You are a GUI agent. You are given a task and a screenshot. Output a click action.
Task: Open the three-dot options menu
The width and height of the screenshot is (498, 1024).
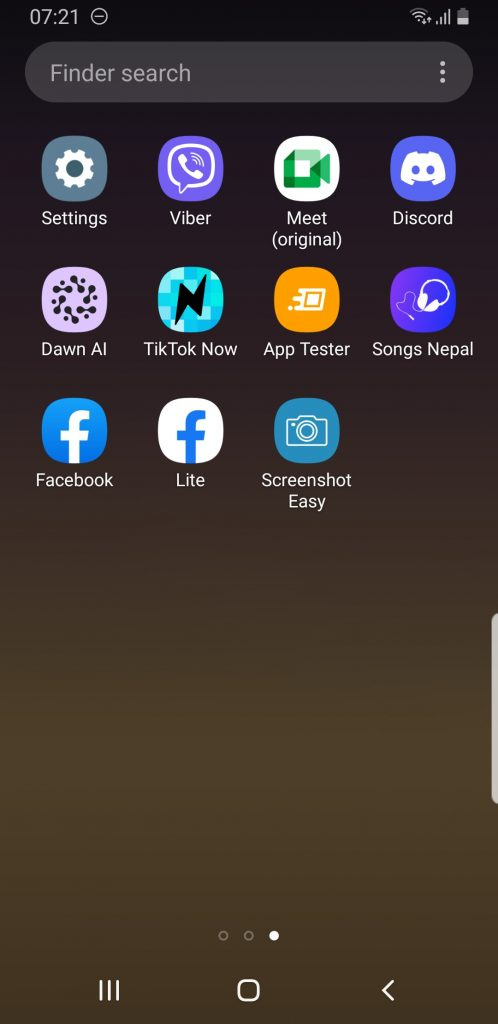(x=443, y=72)
